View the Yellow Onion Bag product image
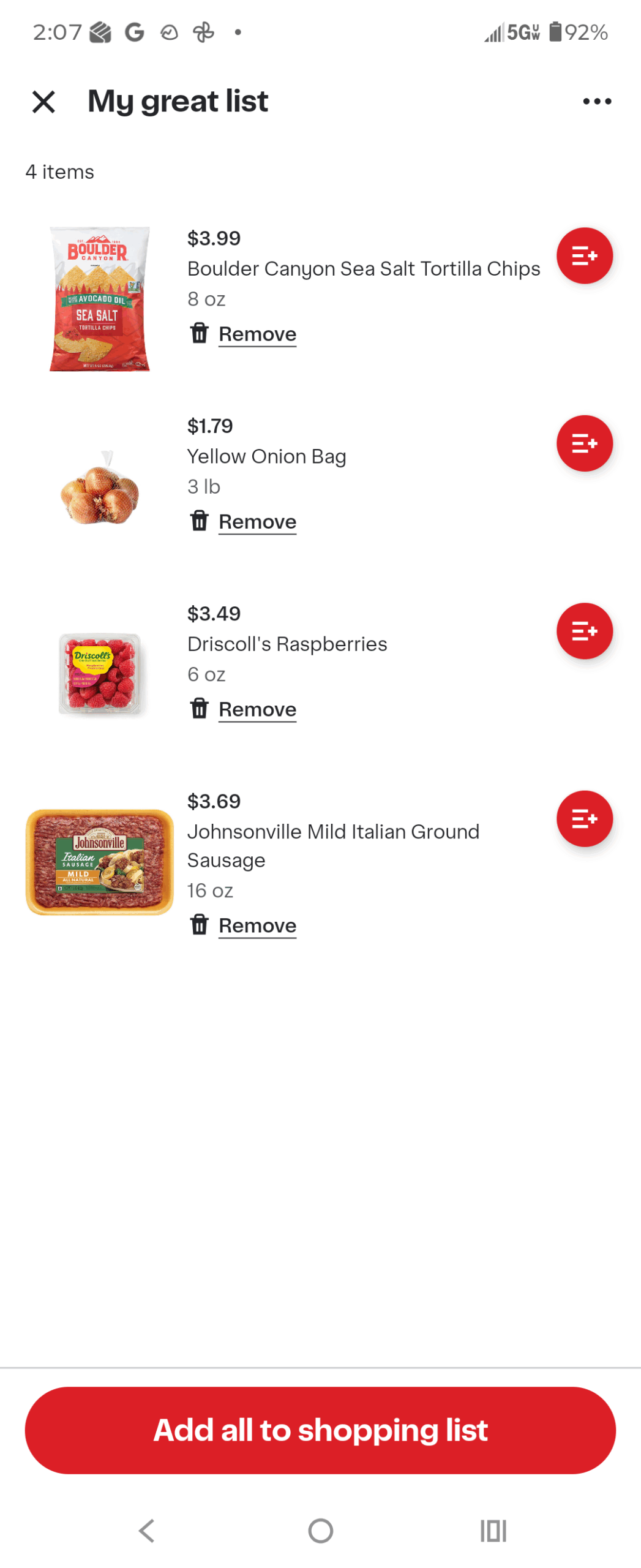 [99, 487]
